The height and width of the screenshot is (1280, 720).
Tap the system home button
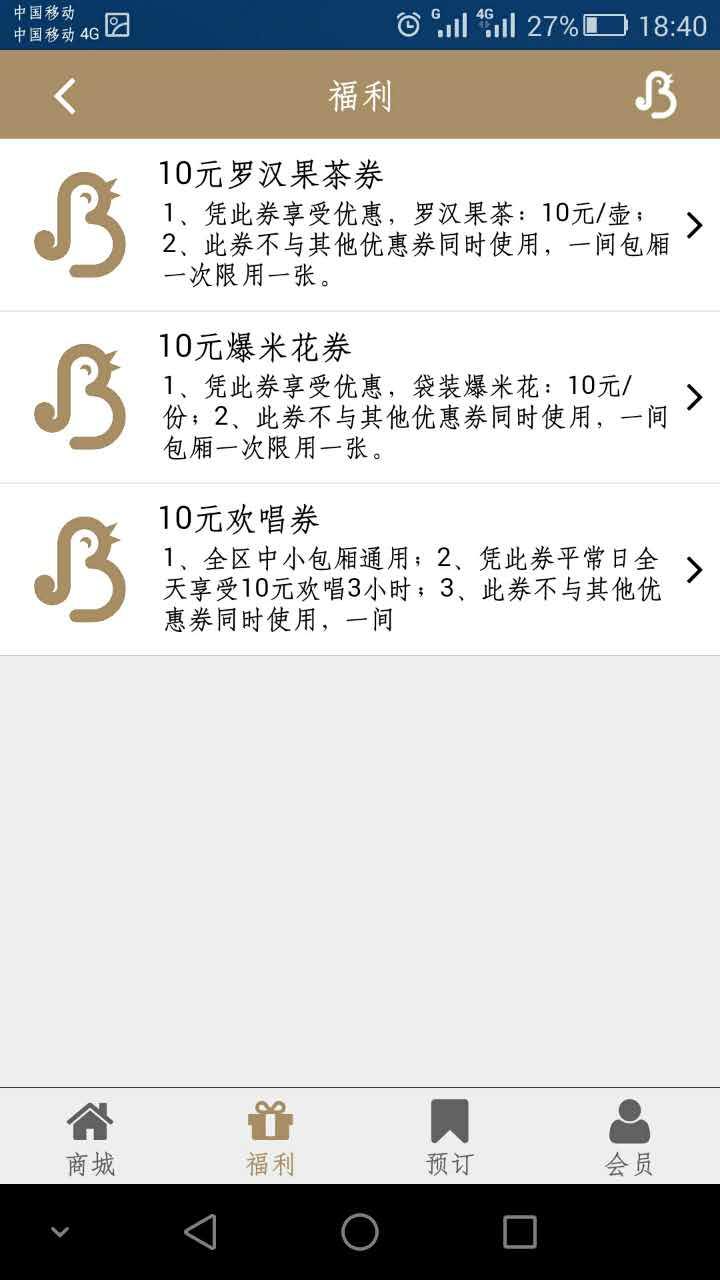(360, 1232)
